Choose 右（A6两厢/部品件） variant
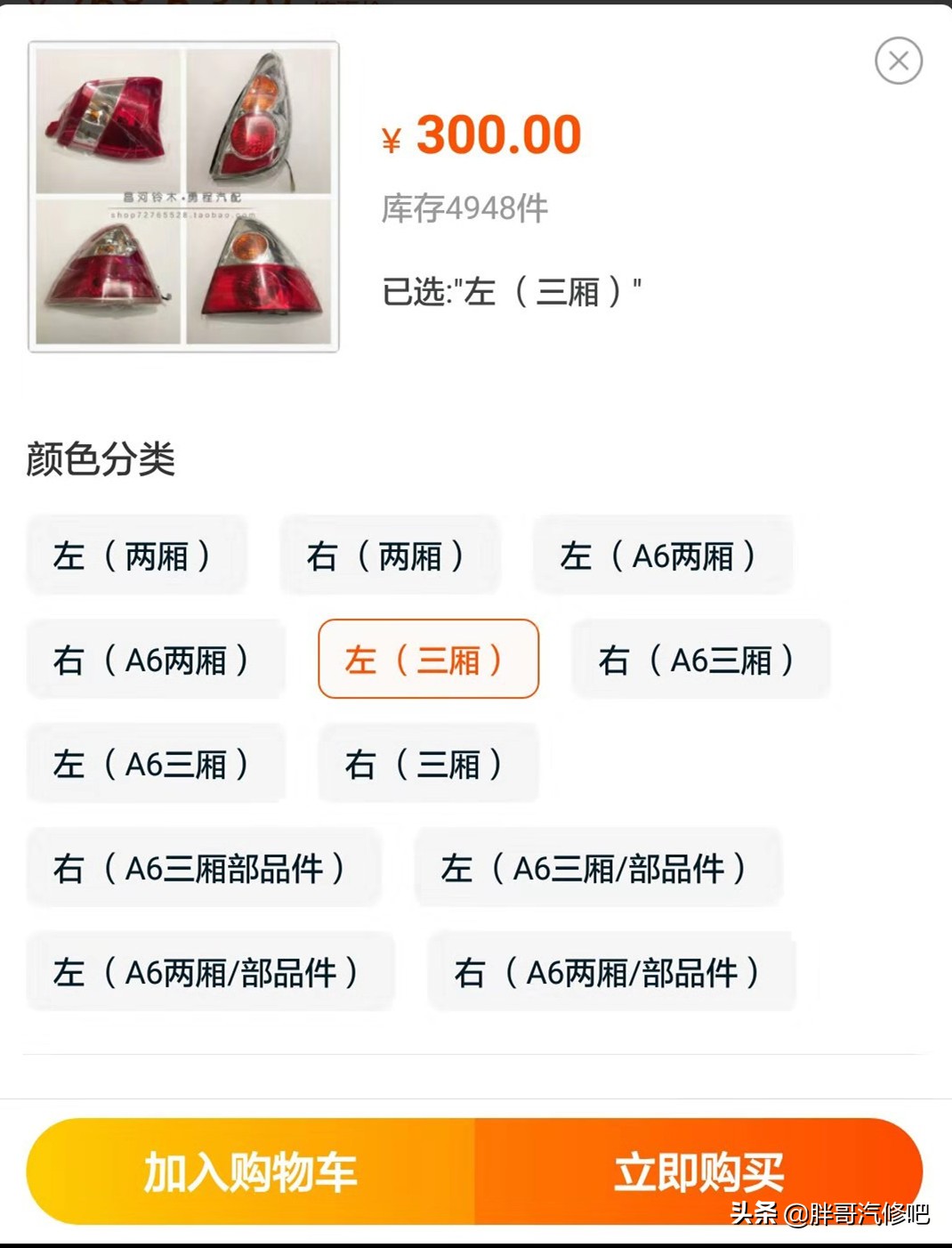The image size is (952, 1248). click(x=609, y=971)
